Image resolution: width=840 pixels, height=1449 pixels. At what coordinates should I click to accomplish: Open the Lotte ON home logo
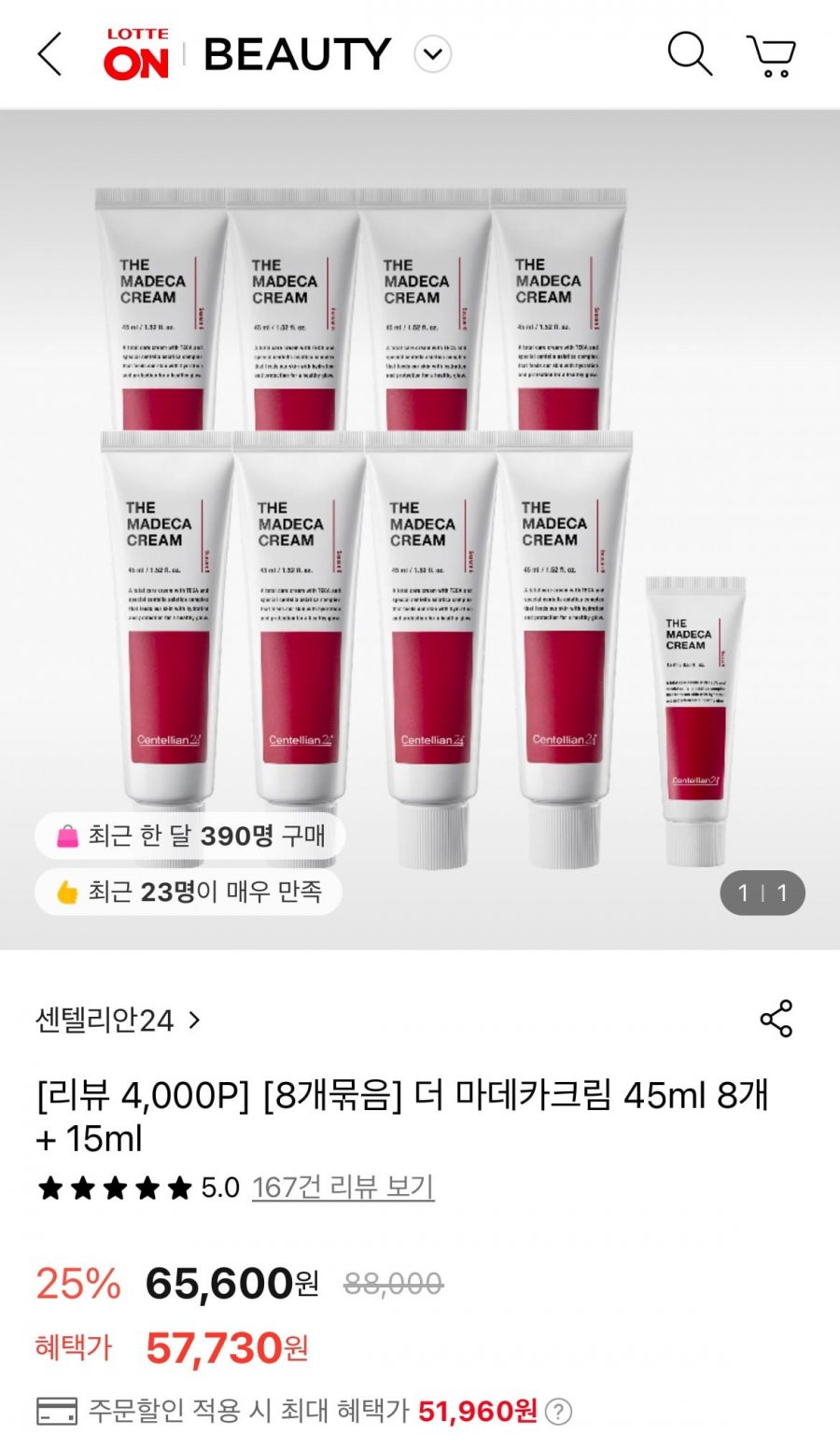coord(136,54)
